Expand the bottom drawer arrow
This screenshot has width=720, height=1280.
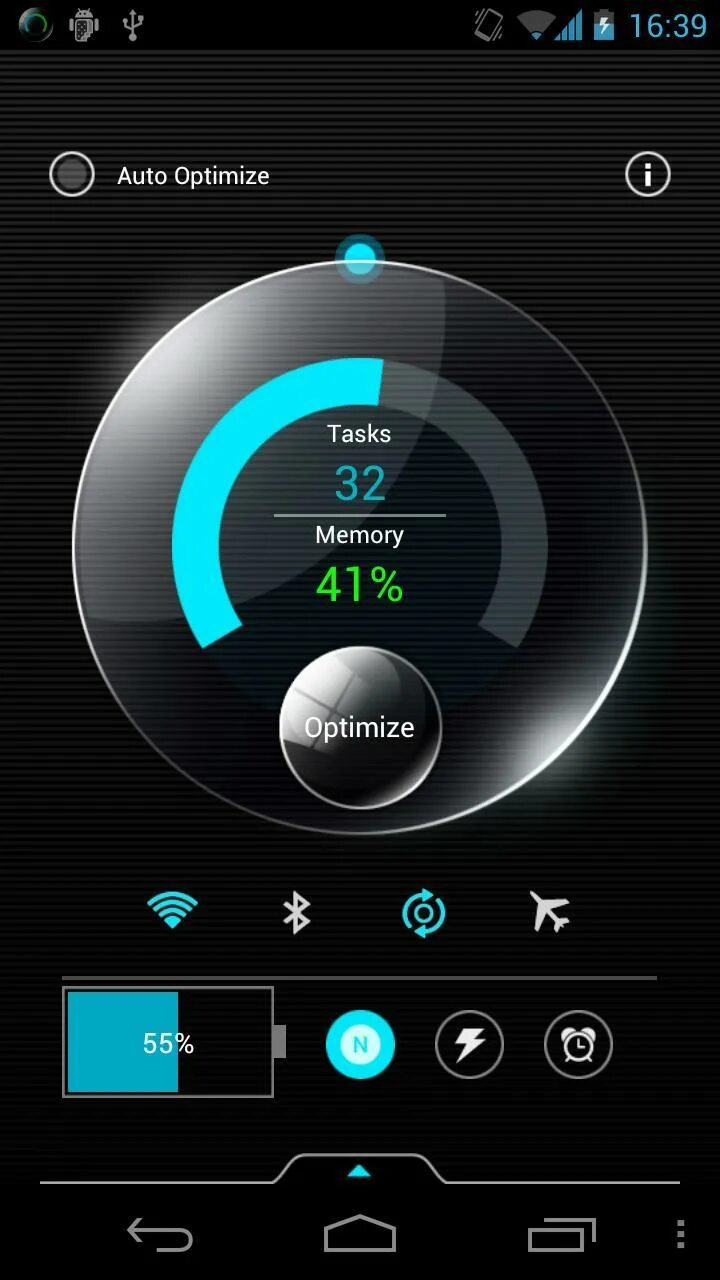pos(359,1171)
